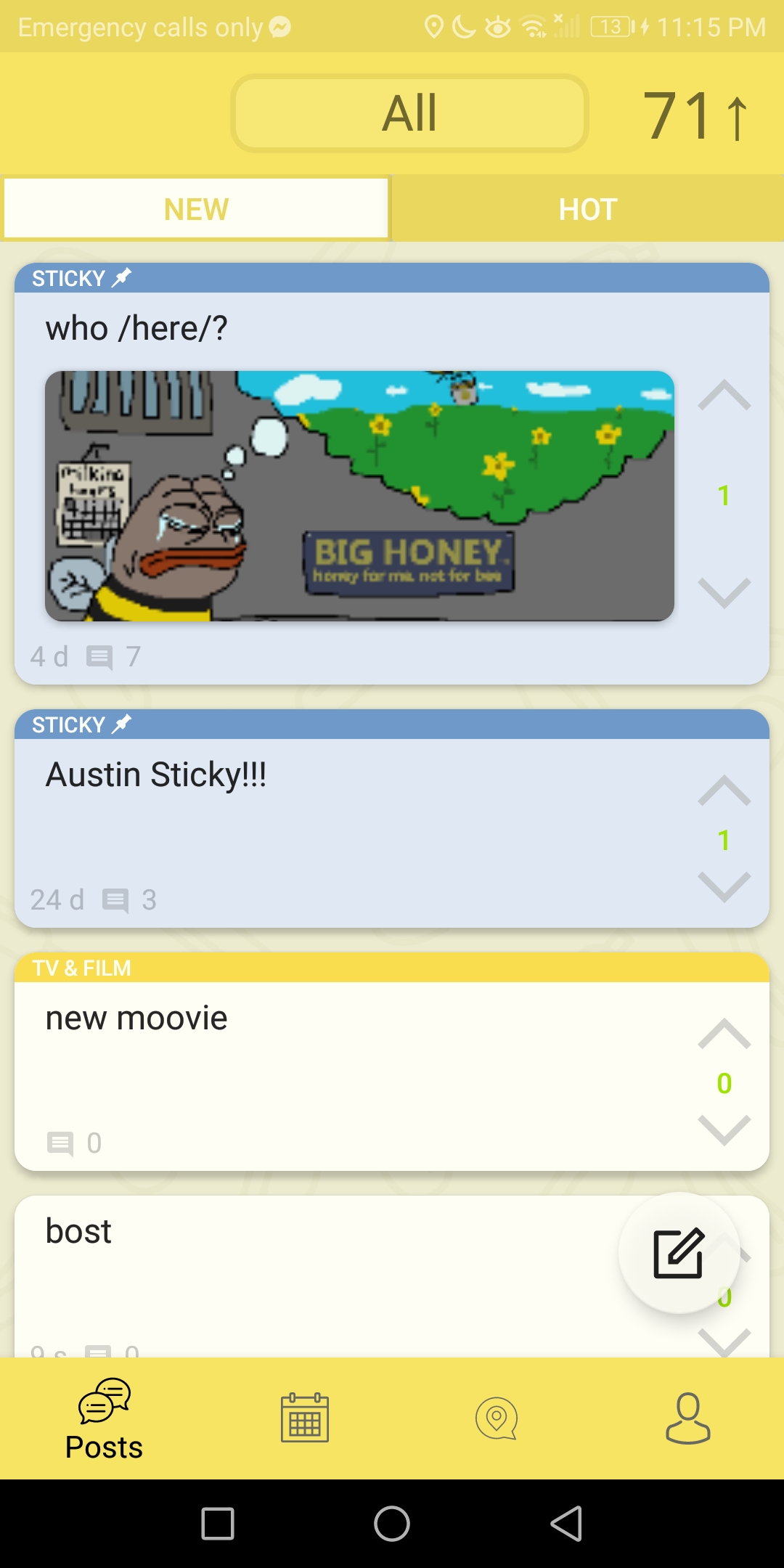Upvote the 'who /here/?' post
The width and height of the screenshot is (784, 1568).
[x=724, y=396]
